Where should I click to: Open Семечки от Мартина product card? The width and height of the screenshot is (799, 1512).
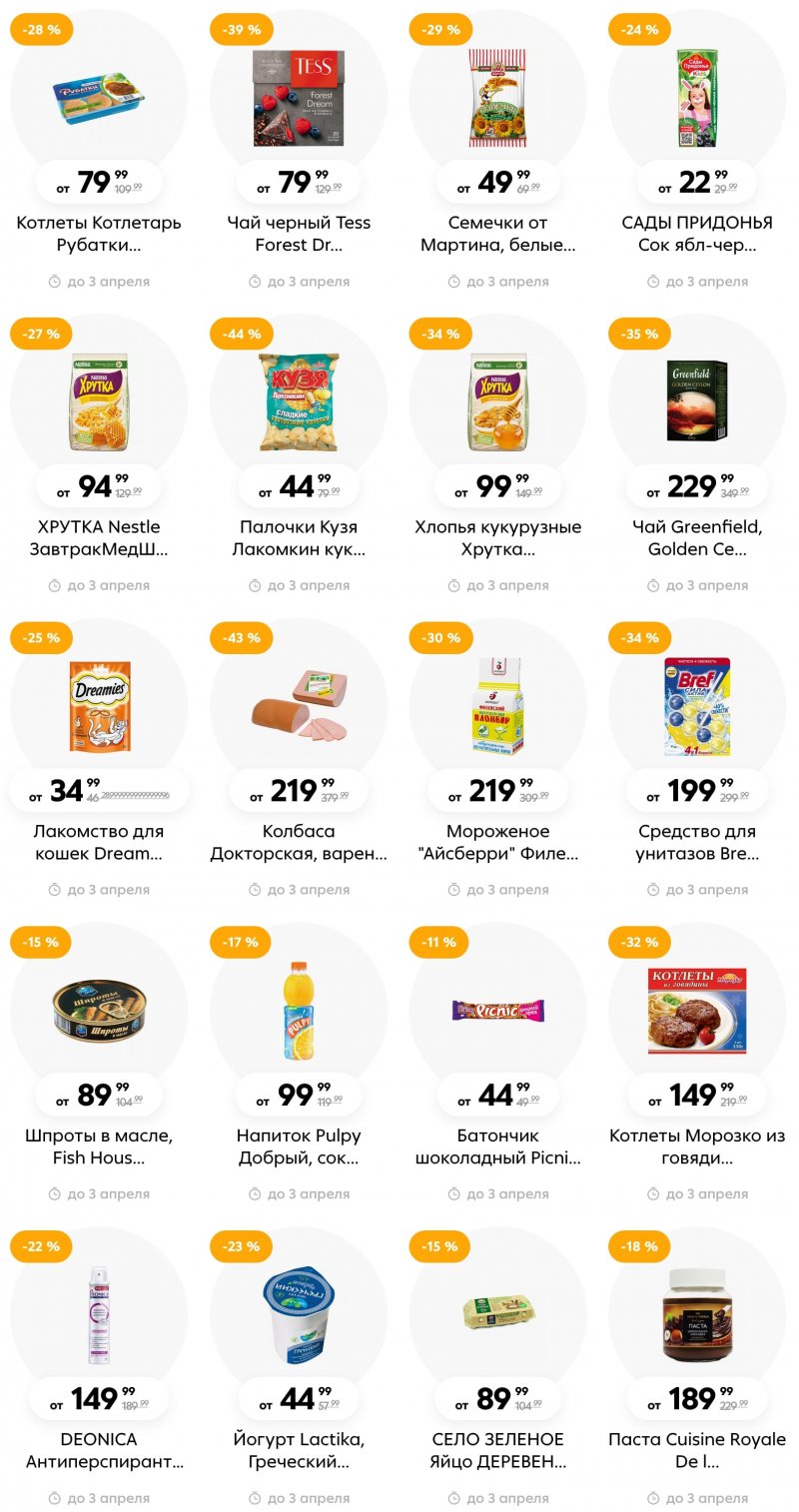(x=498, y=100)
